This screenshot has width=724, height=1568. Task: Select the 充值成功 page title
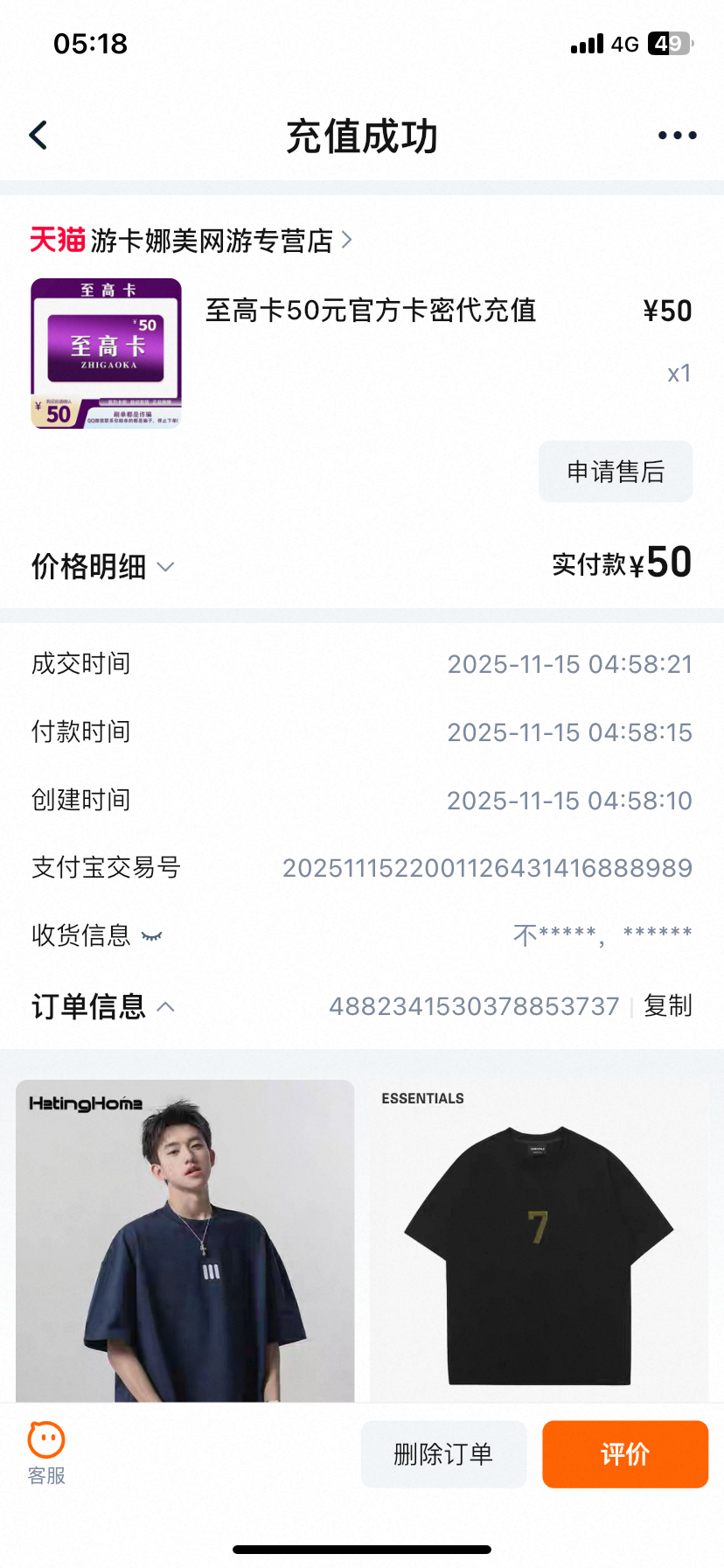click(x=362, y=136)
